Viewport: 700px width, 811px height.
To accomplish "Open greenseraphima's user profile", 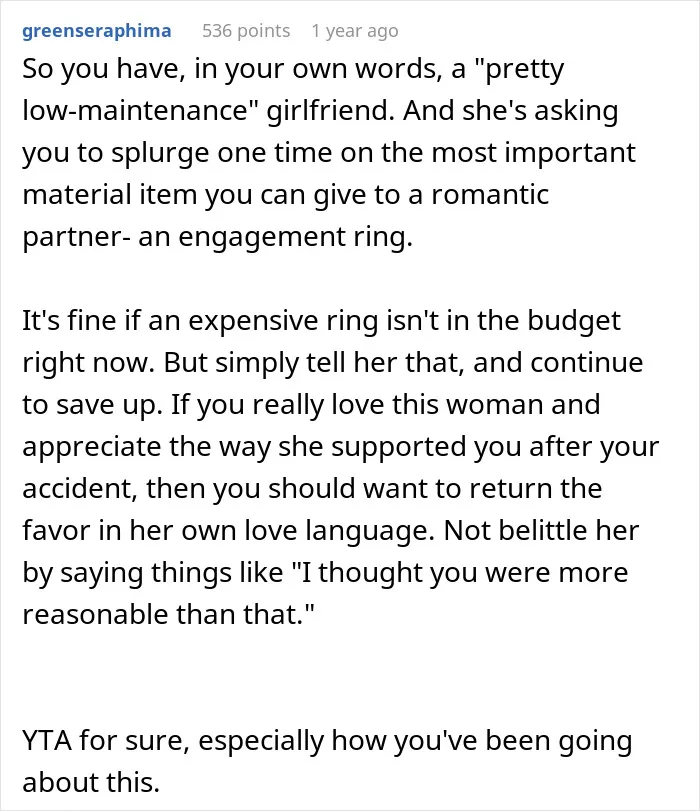I will [x=97, y=31].
